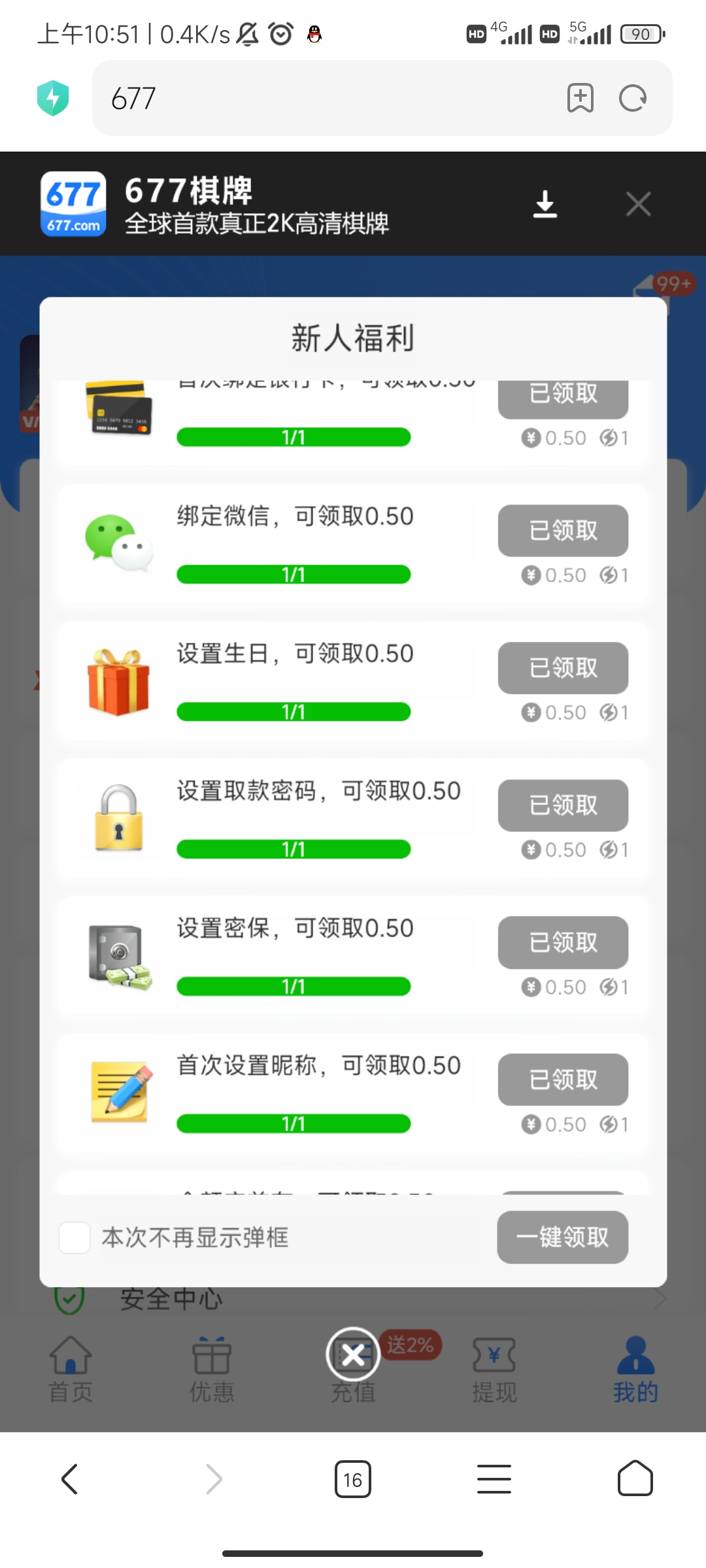Bookmark this page in the browser
The width and height of the screenshot is (706, 1568).
click(580, 99)
